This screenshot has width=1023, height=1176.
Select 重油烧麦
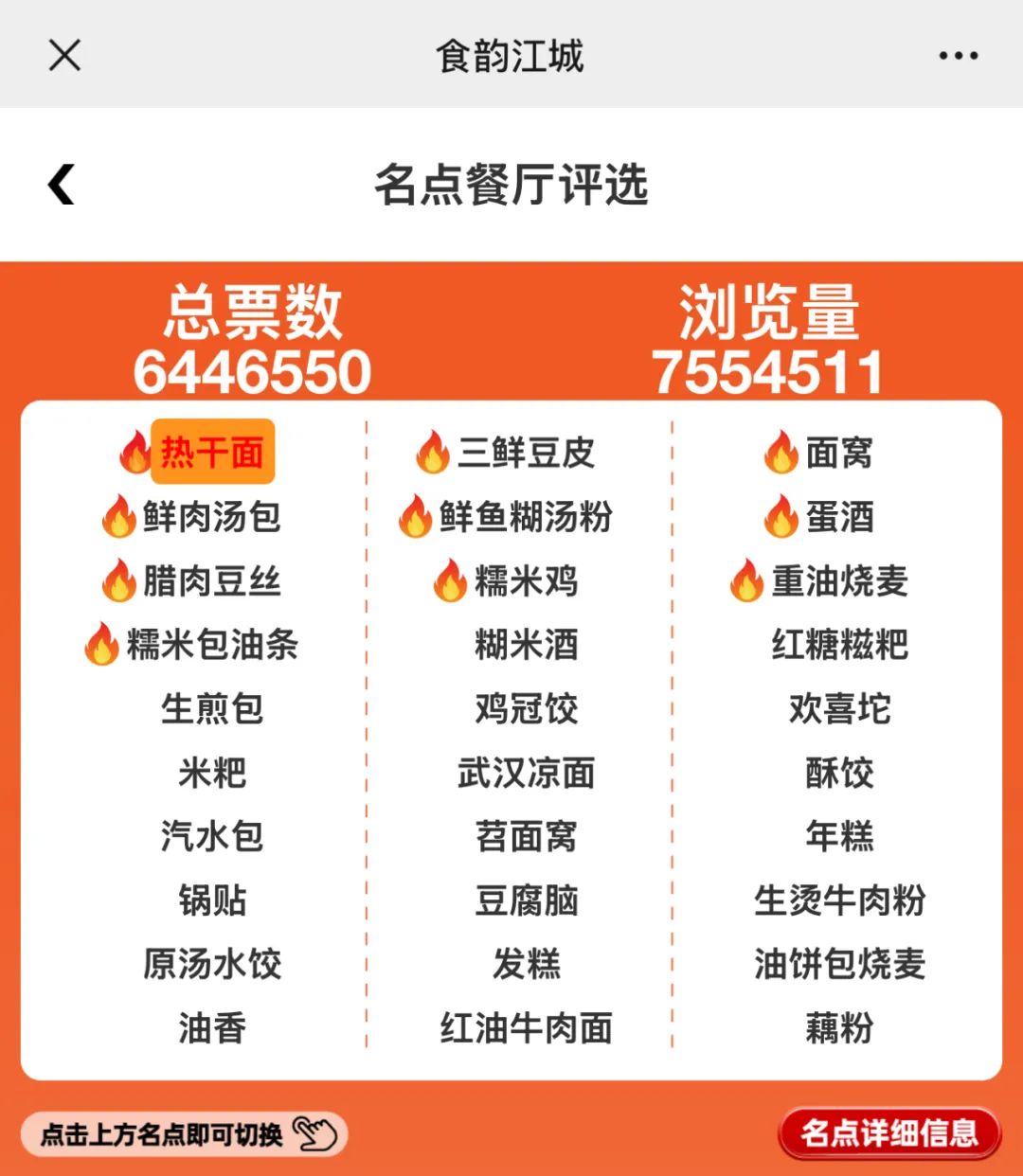coord(838,580)
